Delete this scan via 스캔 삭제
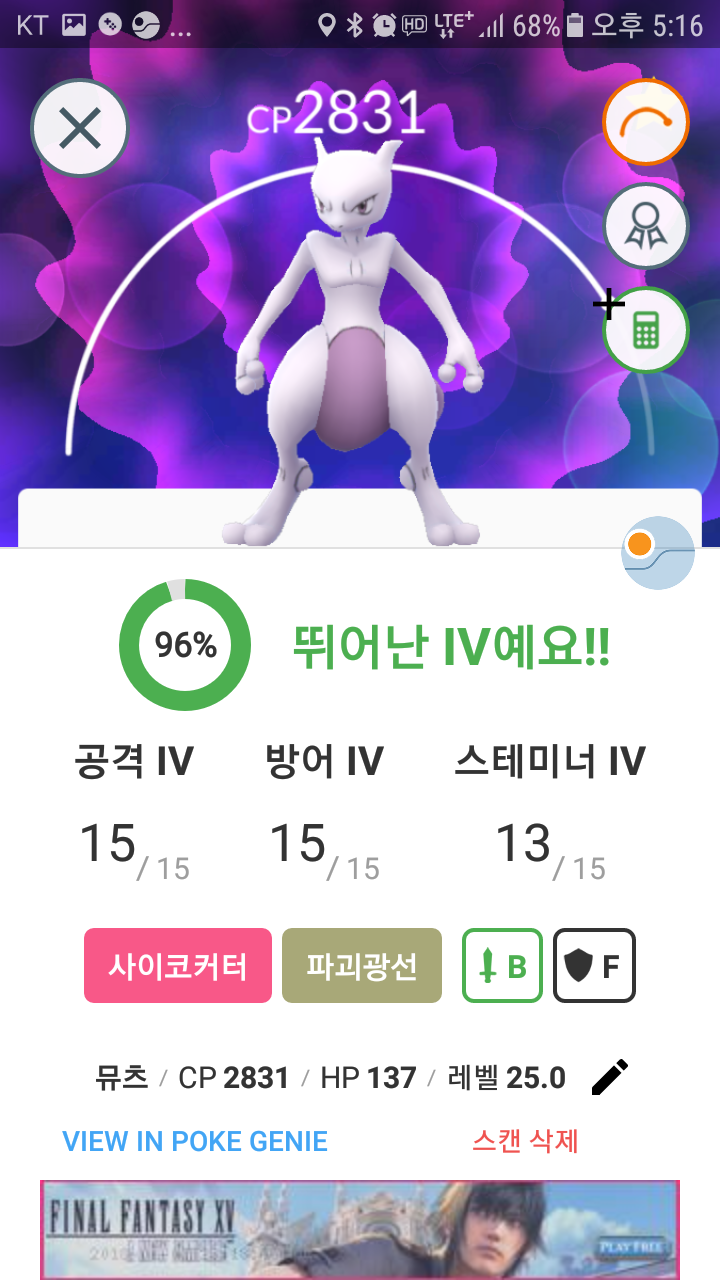The image size is (720, 1280). click(525, 1141)
